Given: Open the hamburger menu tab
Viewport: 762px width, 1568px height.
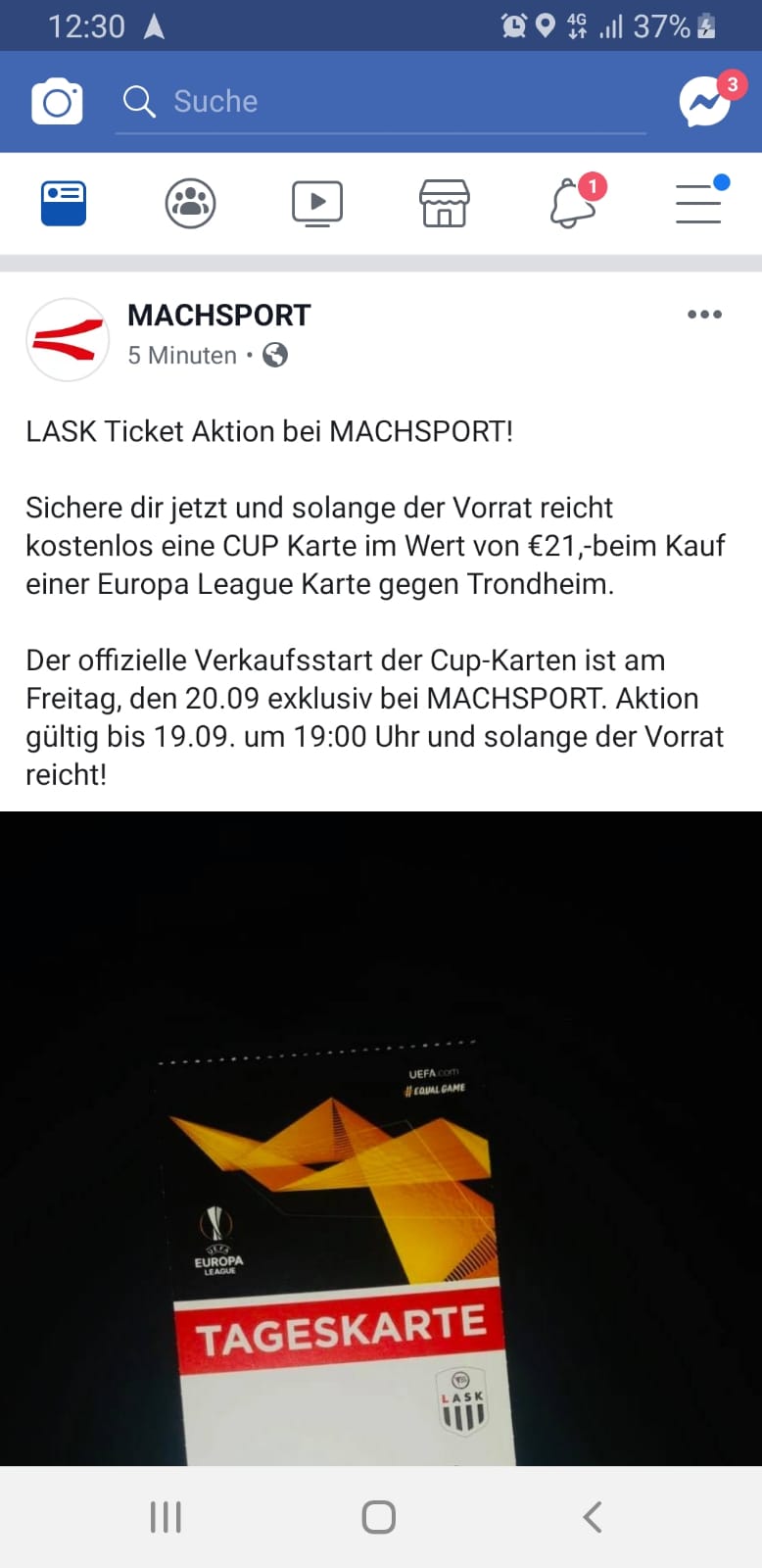Looking at the screenshot, I should coord(699,203).
